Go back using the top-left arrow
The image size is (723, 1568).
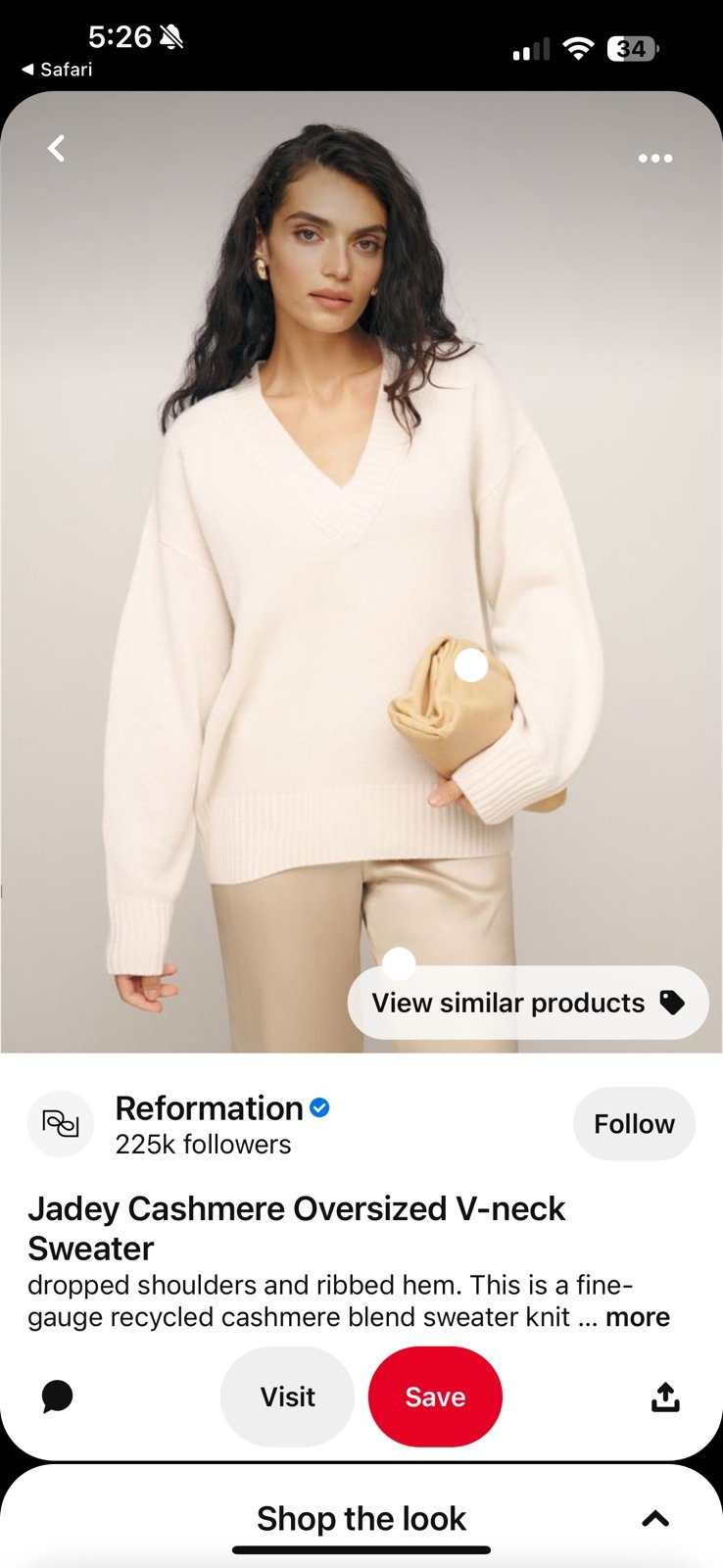tap(57, 149)
